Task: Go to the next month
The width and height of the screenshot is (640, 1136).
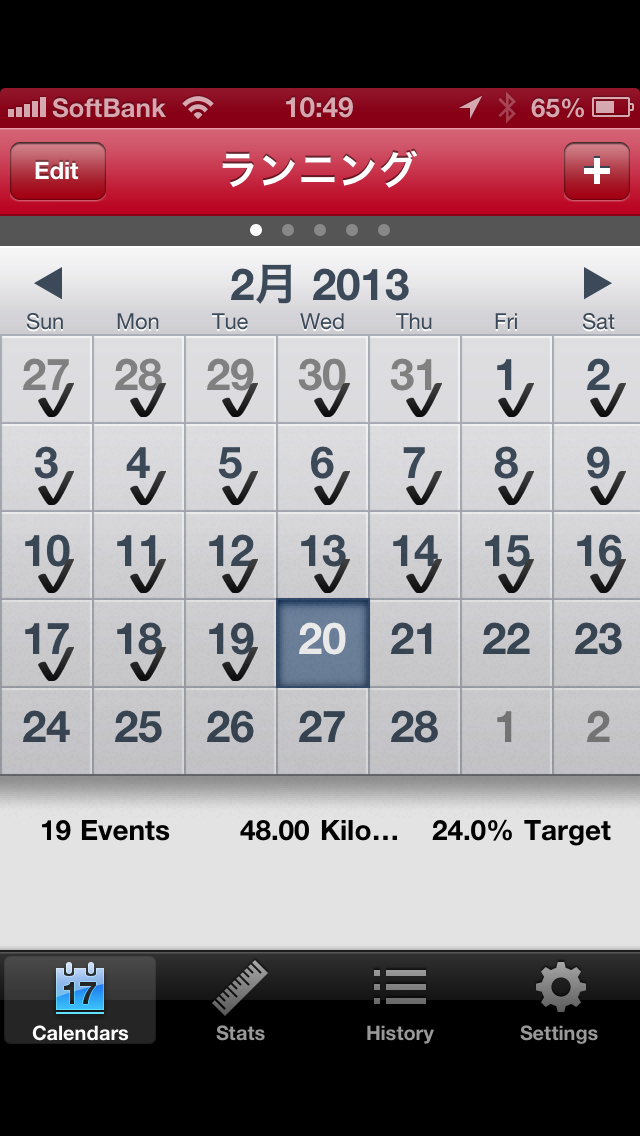Action: pyautogui.click(x=597, y=284)
